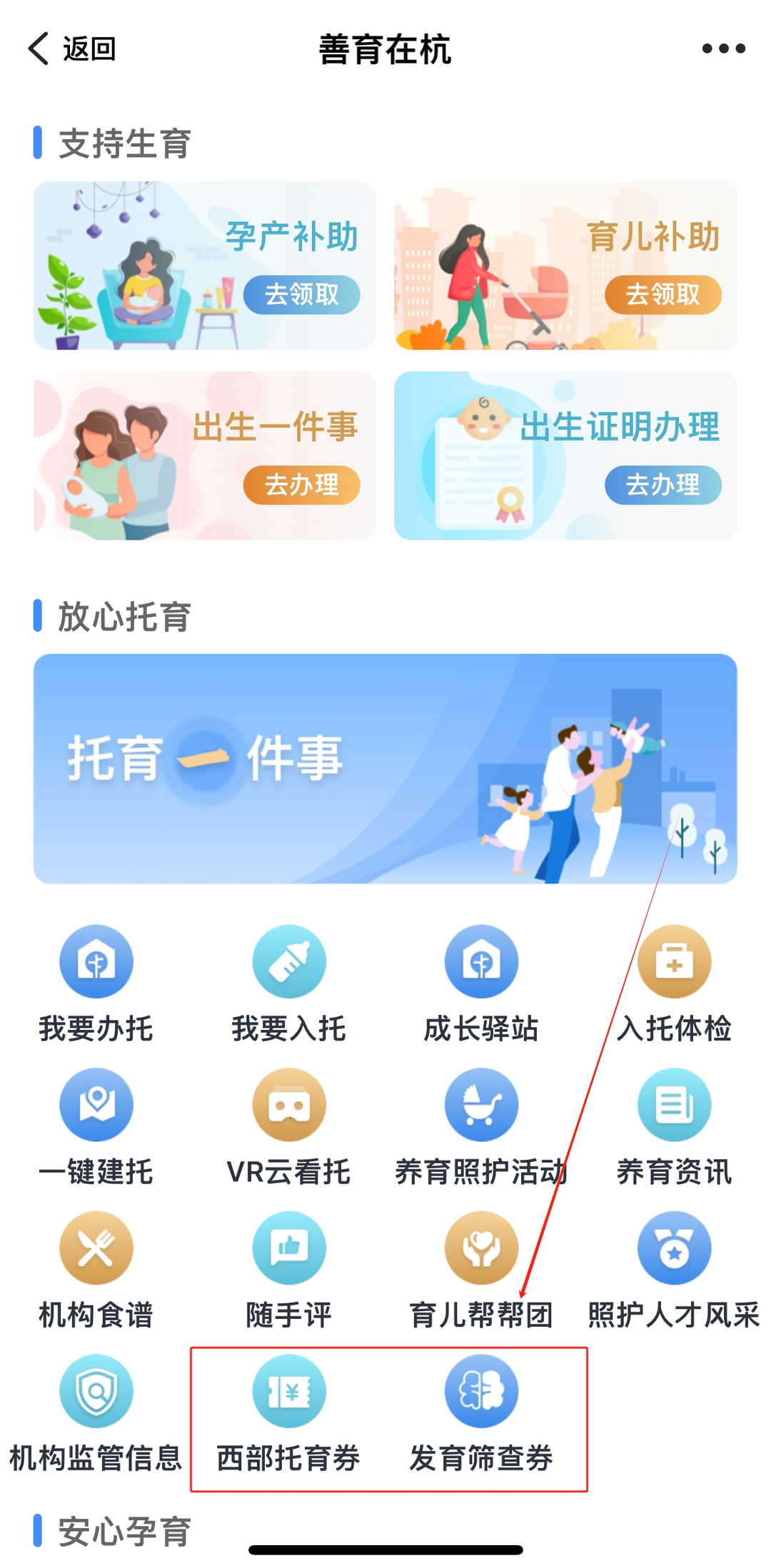Open the 托育一件事 banner
The image size is (771, 1568).
pyautogui.click(x=385, y=769)
